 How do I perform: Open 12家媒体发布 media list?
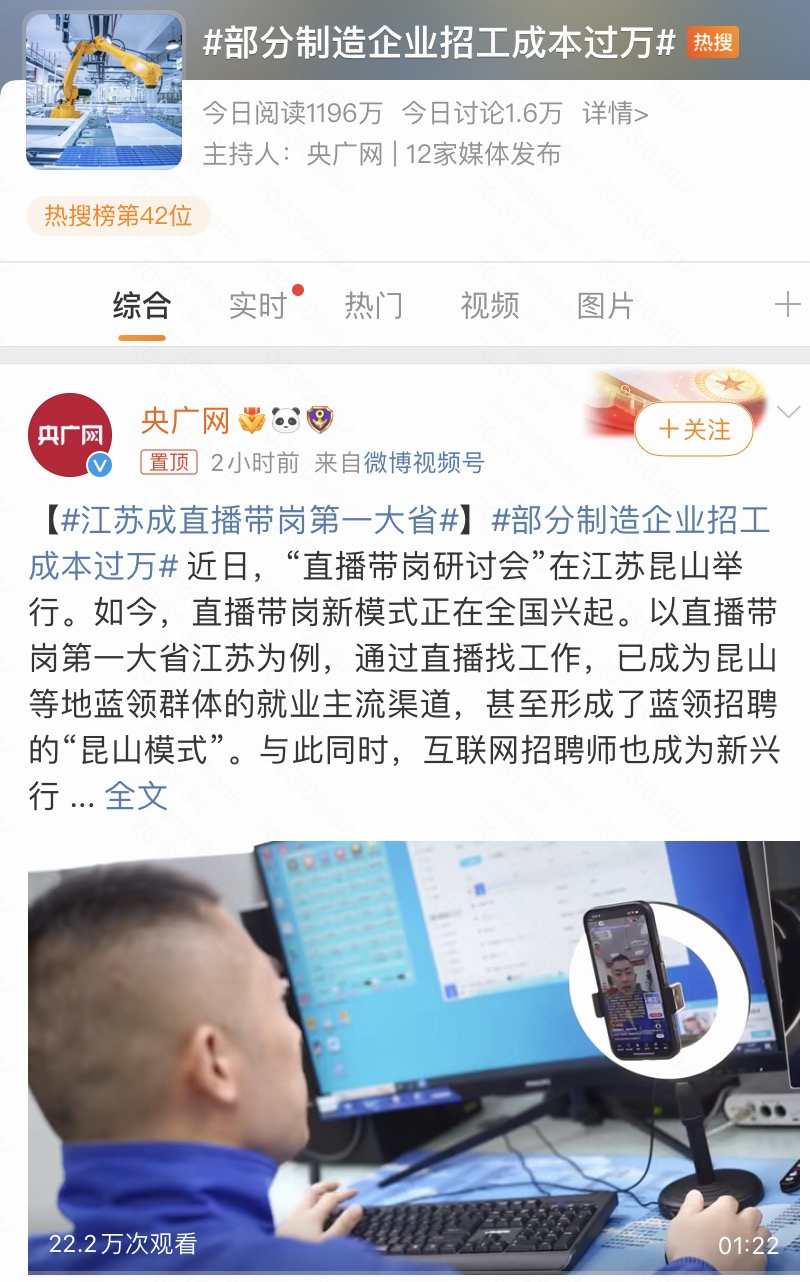click(x=483, y=154)
